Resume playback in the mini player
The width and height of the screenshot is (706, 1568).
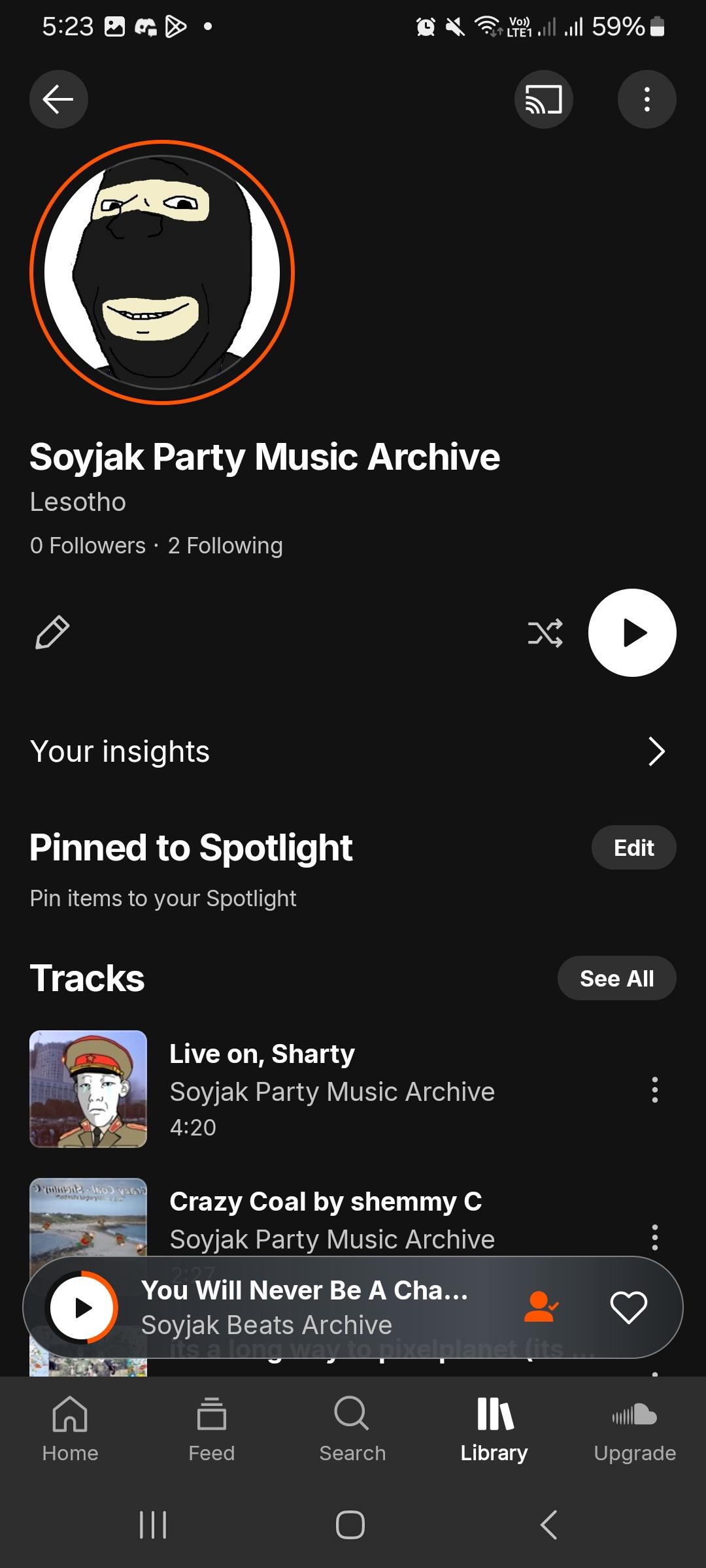[82, 1308]
